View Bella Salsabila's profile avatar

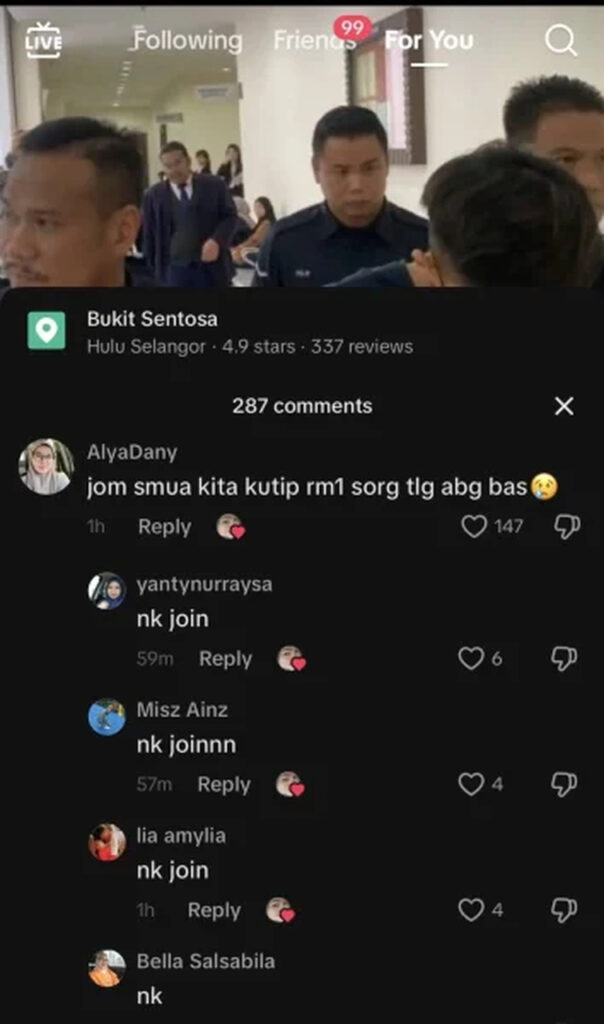[107, 968]
